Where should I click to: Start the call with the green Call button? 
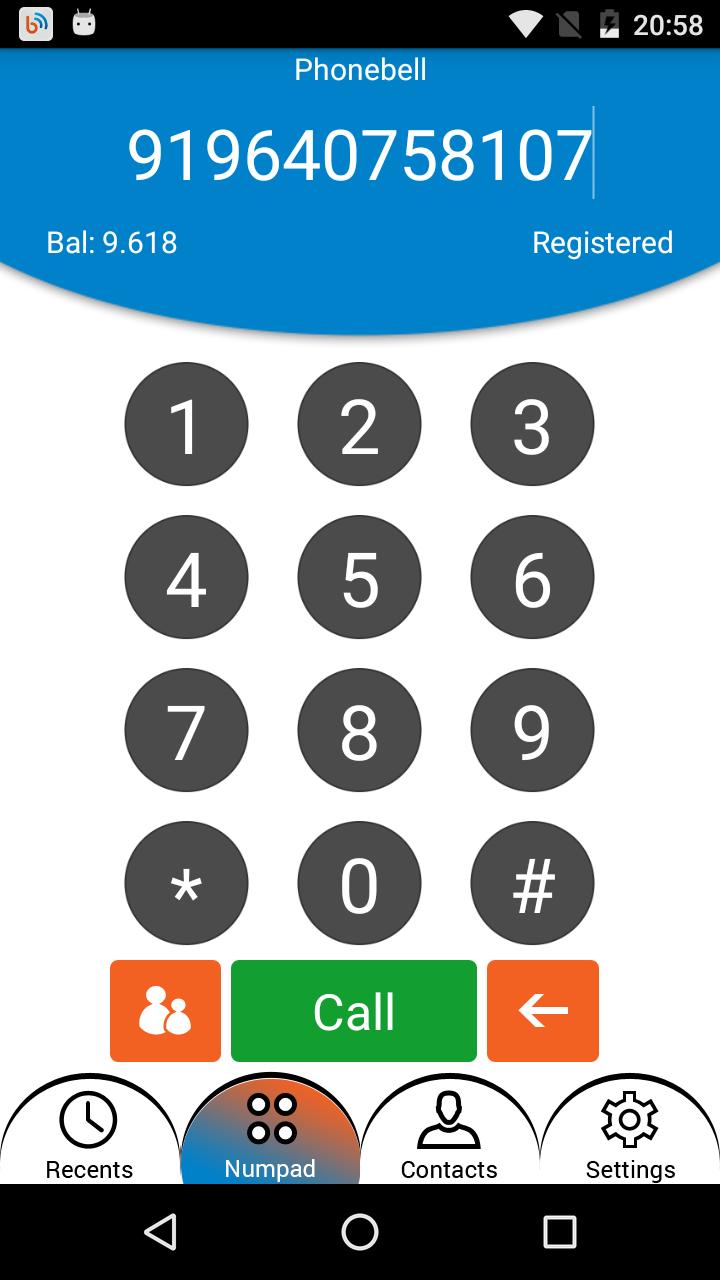[354, 1011]
